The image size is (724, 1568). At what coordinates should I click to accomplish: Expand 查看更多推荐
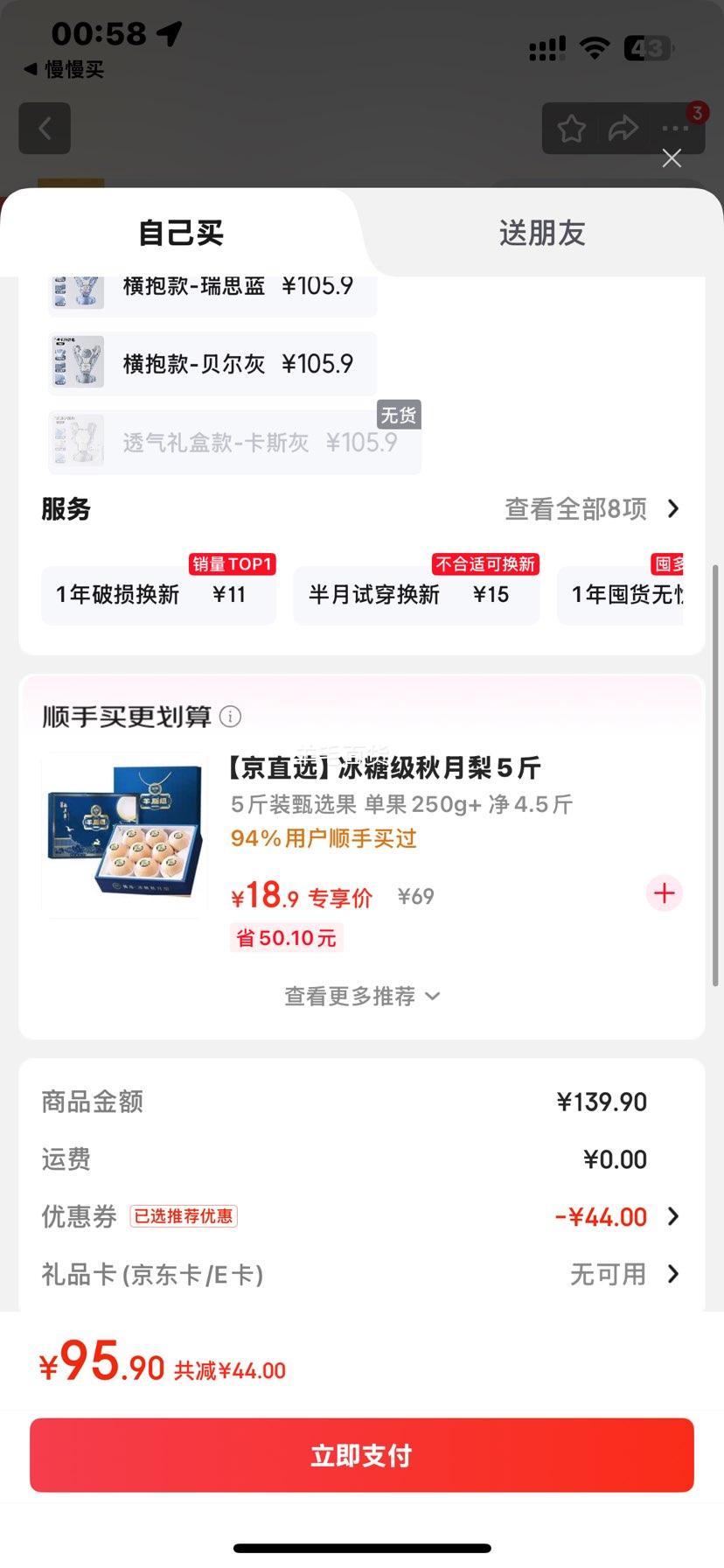tap(362, 997)
